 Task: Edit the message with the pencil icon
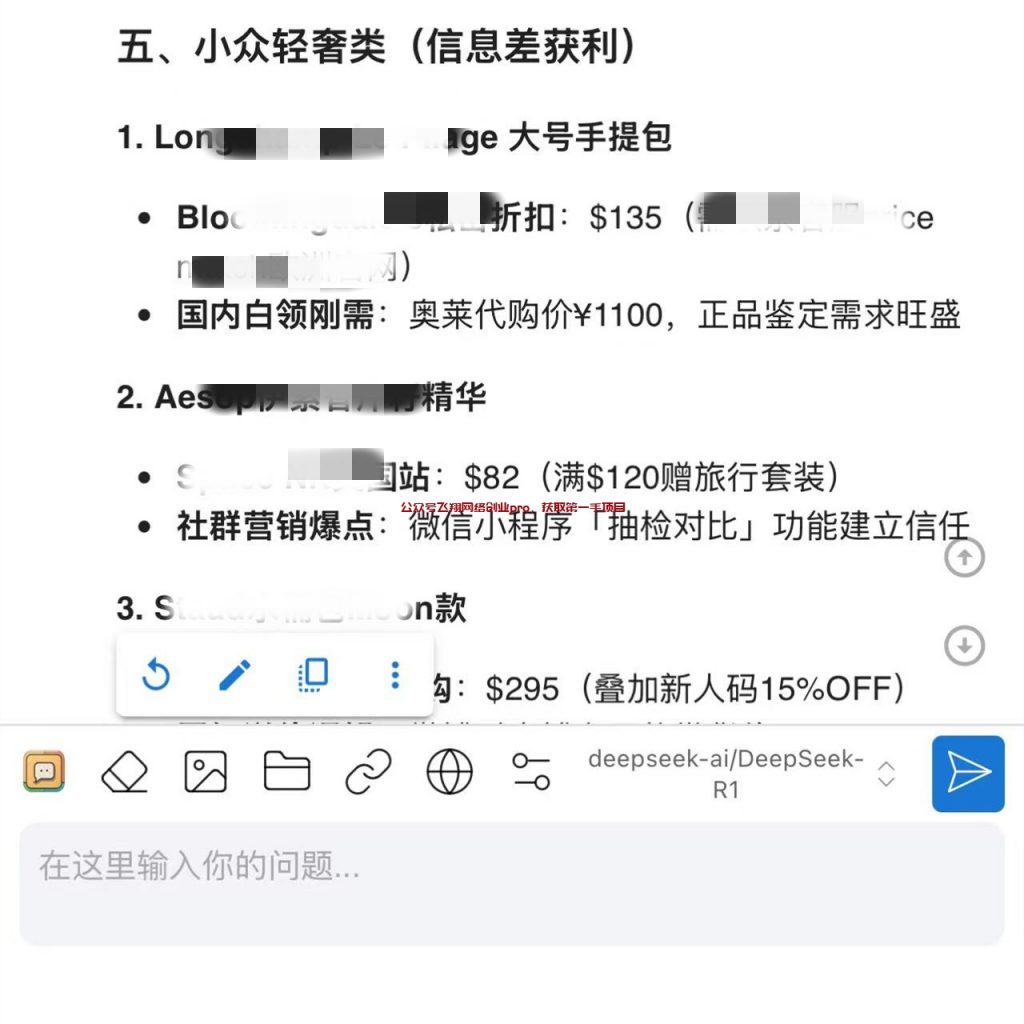tap(235, 676)
